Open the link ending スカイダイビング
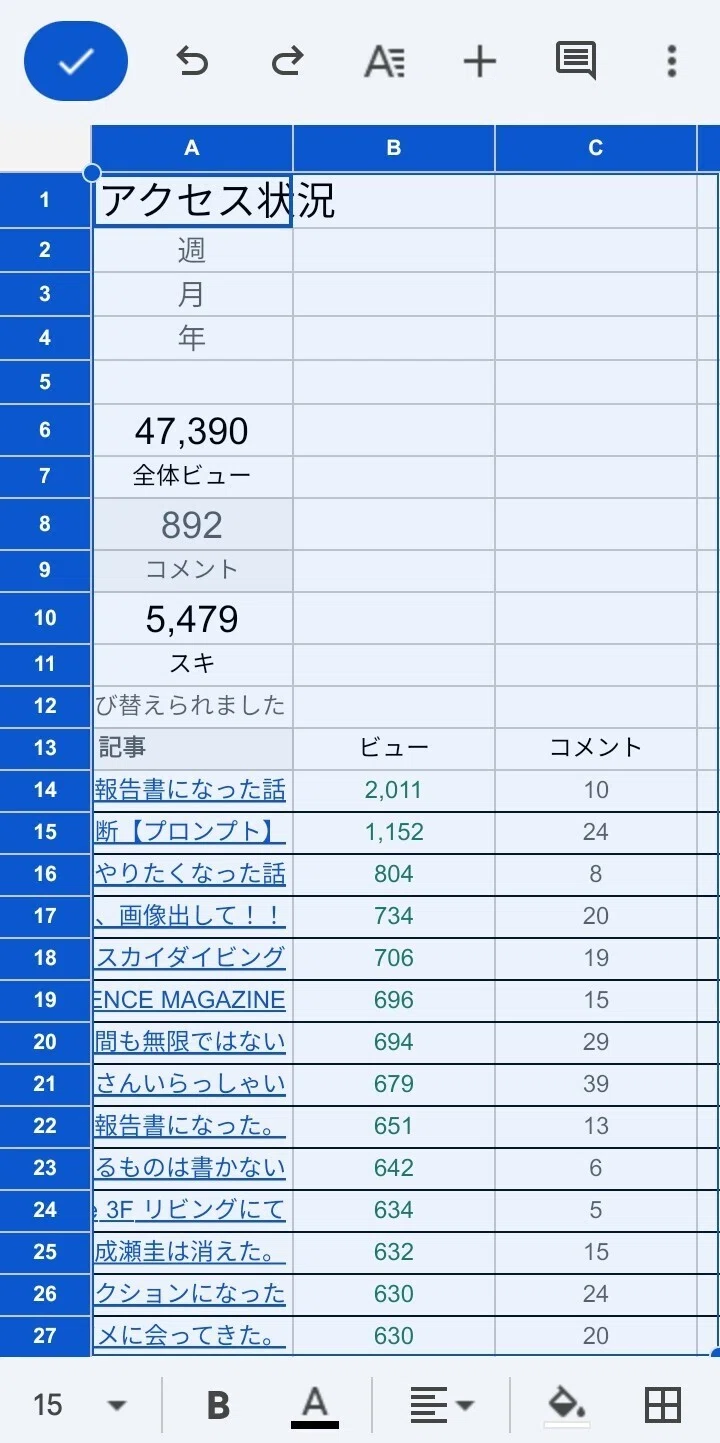 [190, 958]
